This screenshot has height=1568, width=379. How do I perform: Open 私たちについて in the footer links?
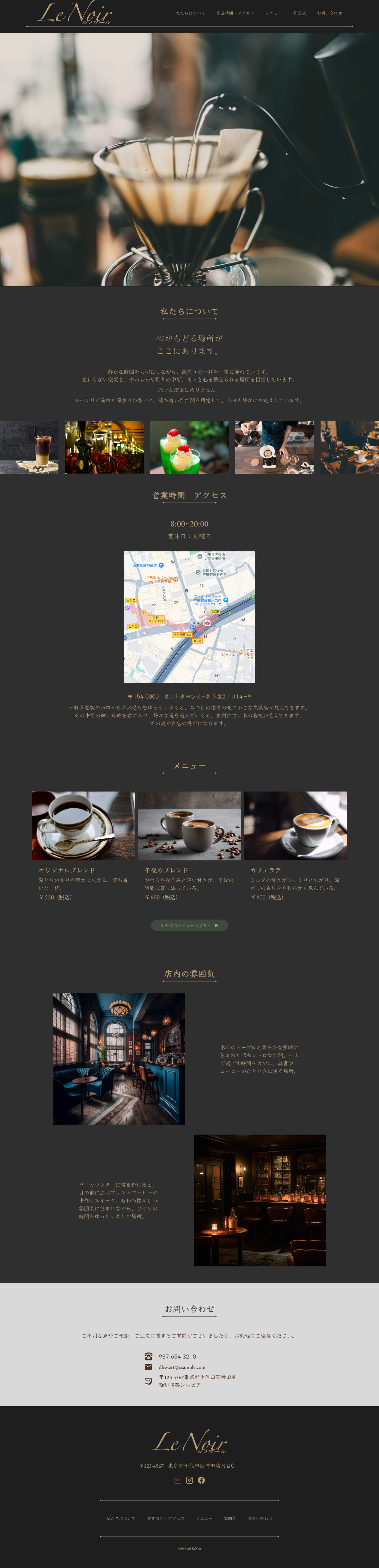[121, 1518]
